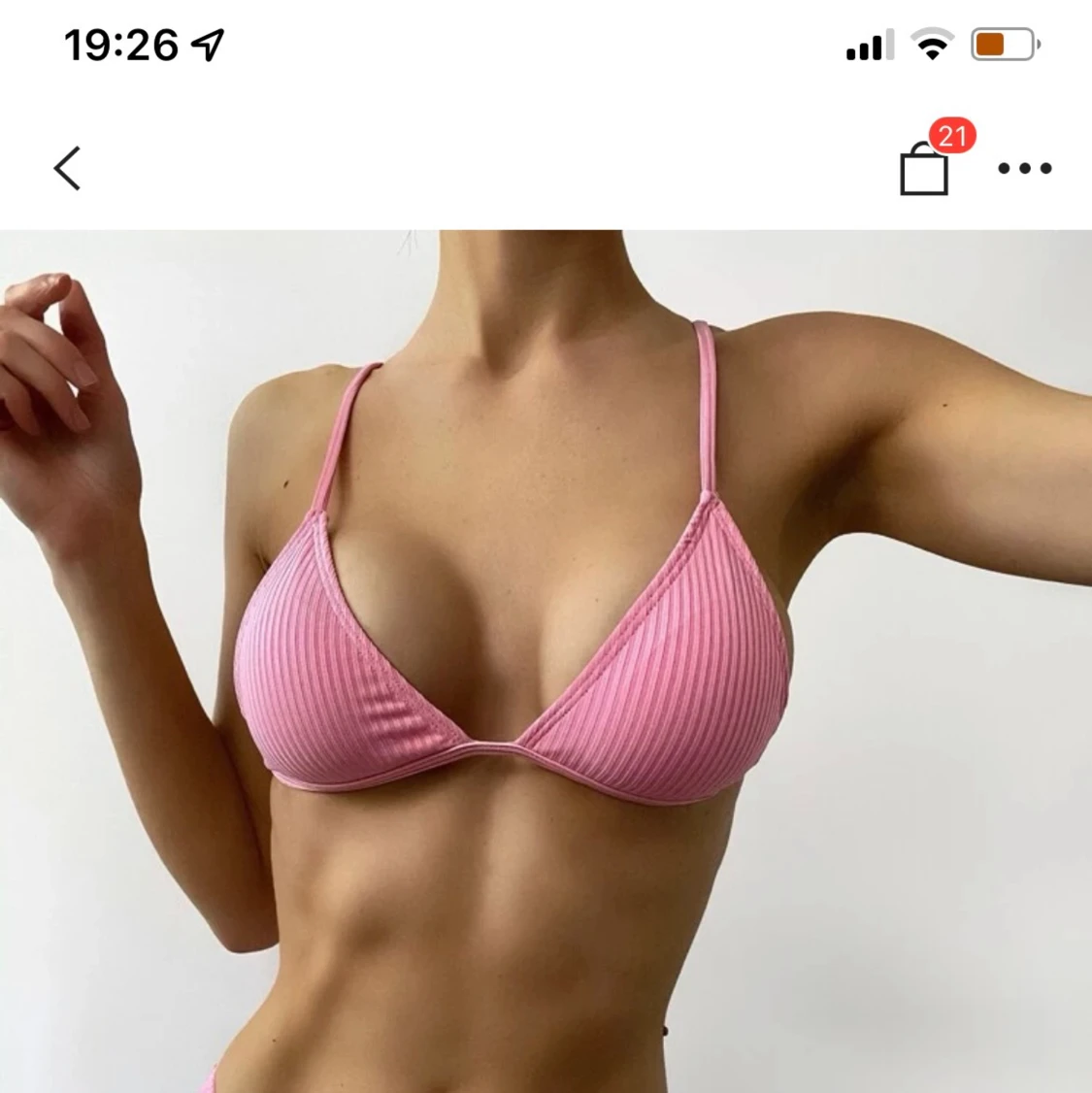Open the three-dot overflow menu
Image resolution: width=1092 pixels, height=1093 pixels.
[x=1025, y=169]
